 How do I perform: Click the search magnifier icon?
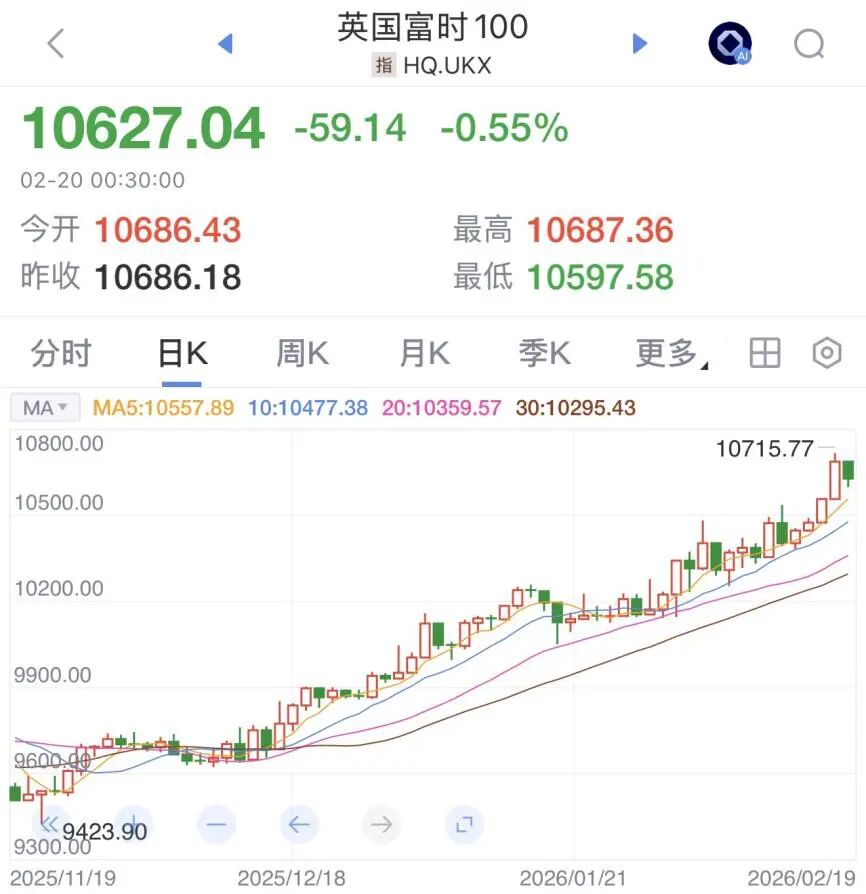pos(808,44)
